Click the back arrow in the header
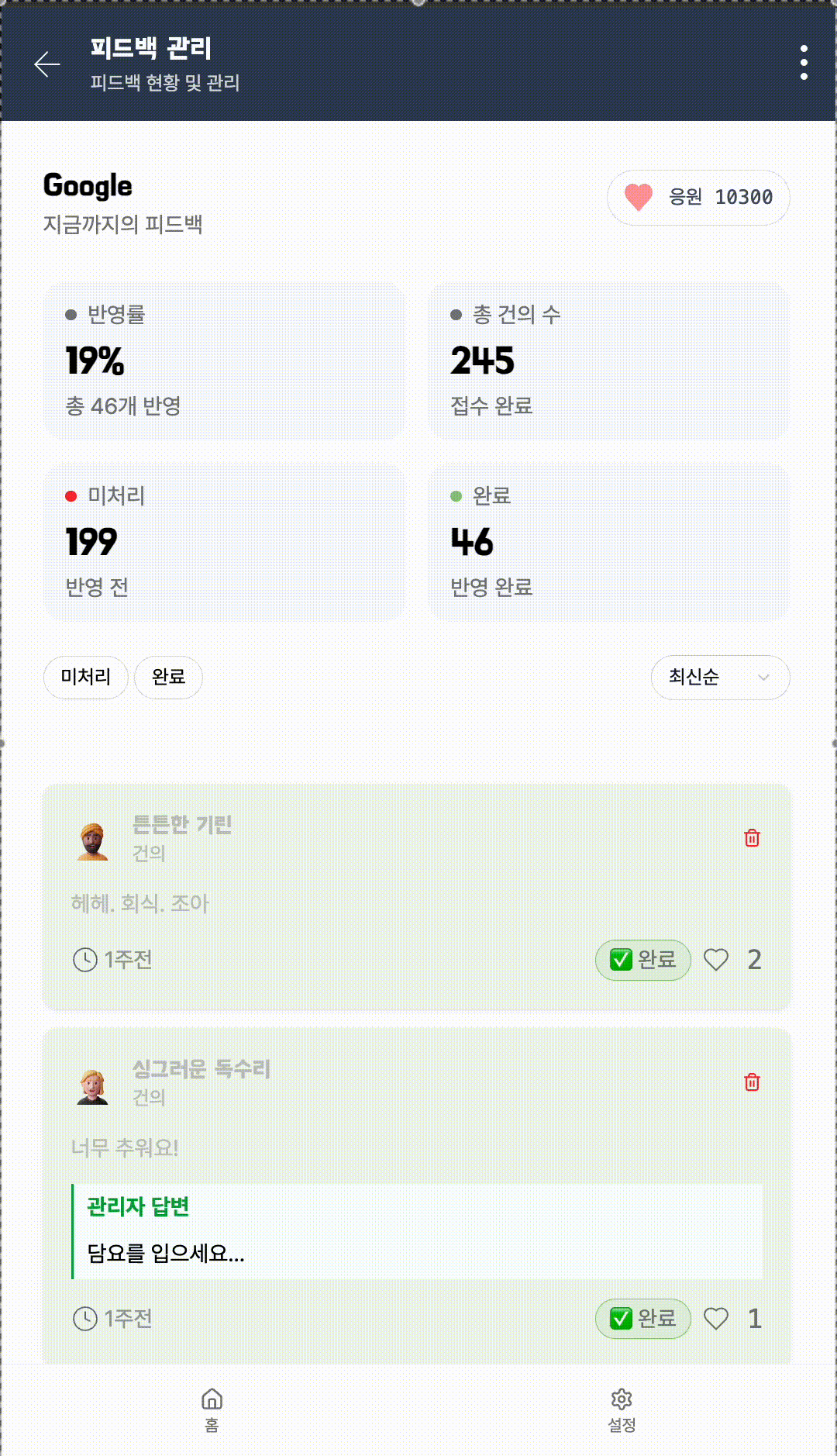837x1456 pixels. tap(45, 64)
